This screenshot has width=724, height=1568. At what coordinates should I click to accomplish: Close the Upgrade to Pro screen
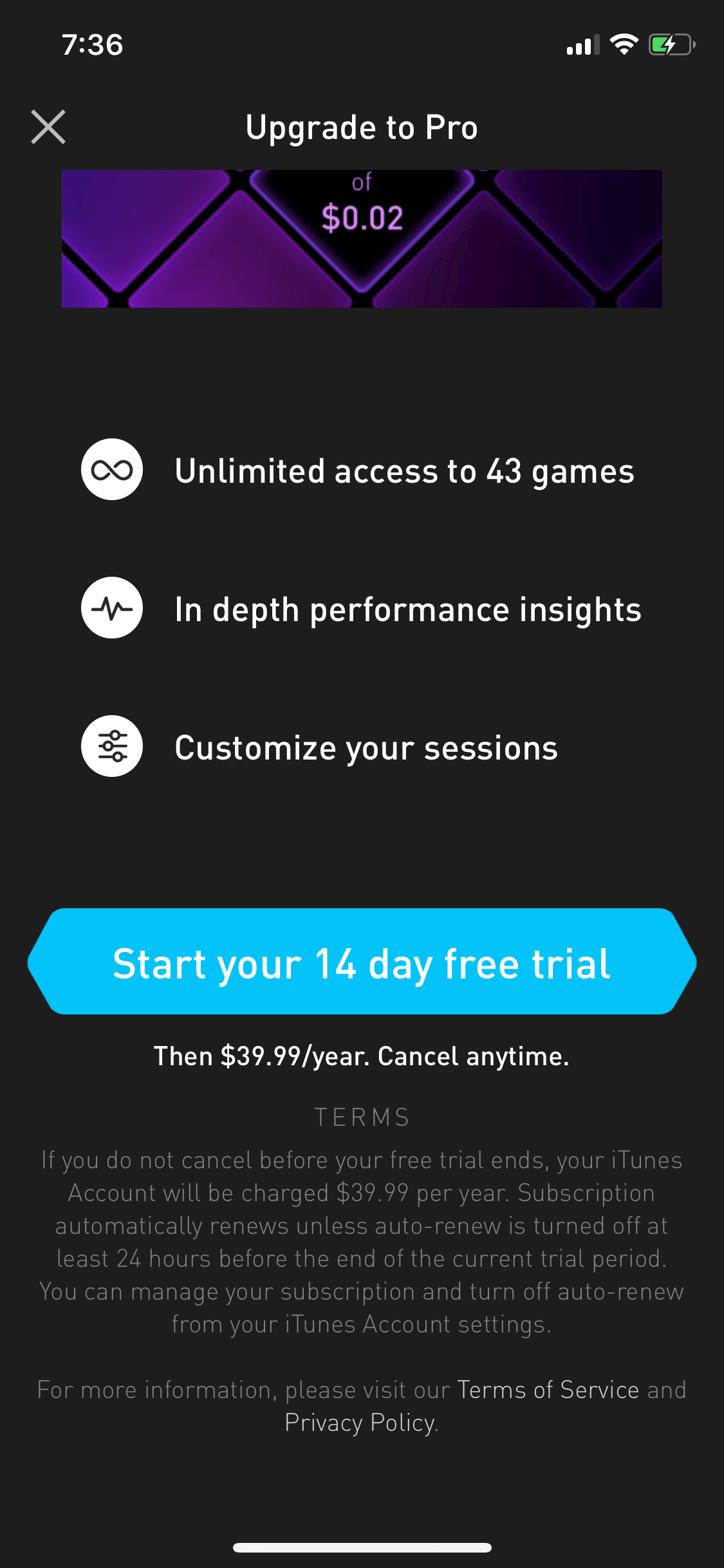click(48, 127)
